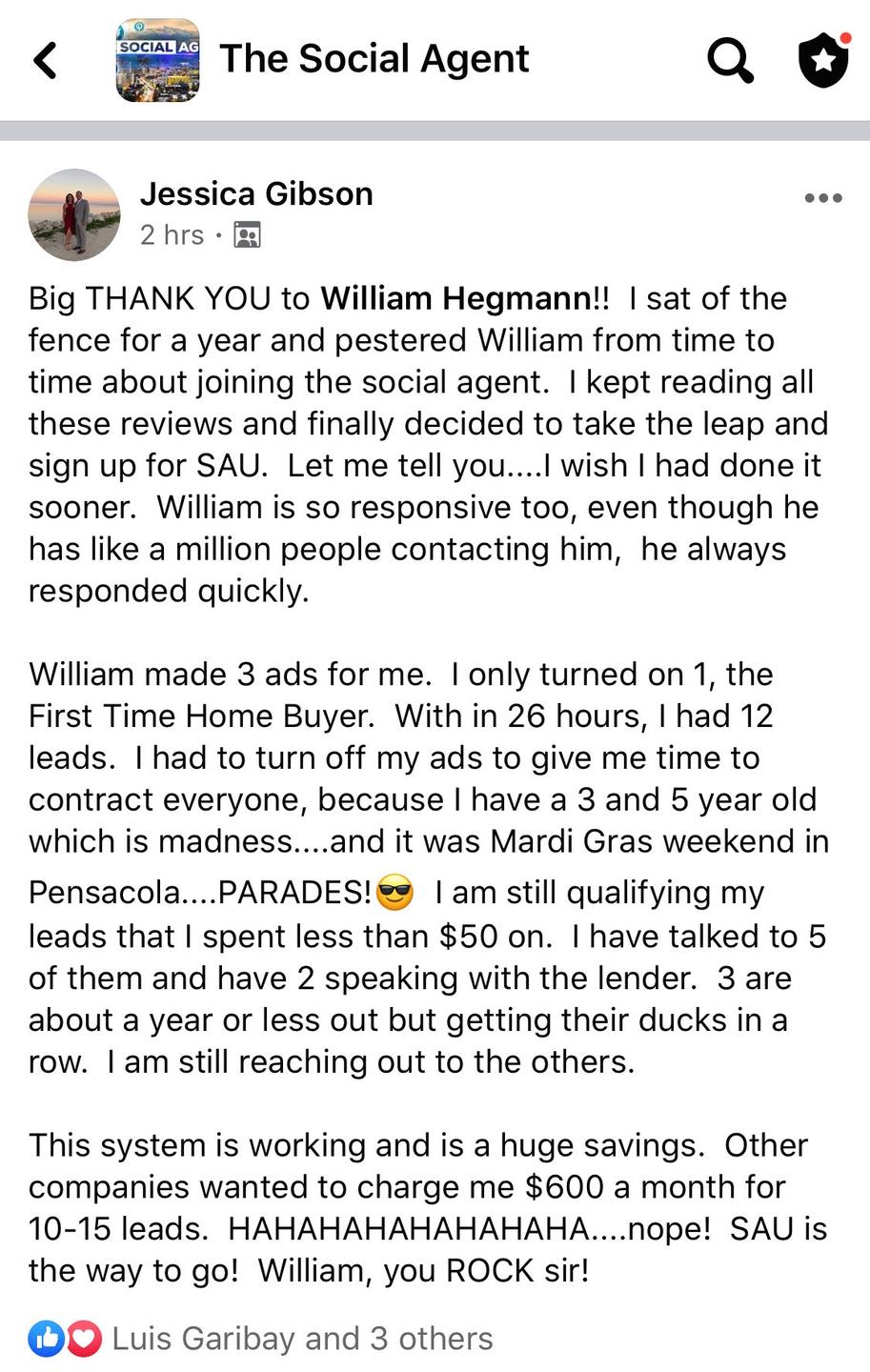
Task: Open the post's three-dot options menu
Action: (822, 198)
